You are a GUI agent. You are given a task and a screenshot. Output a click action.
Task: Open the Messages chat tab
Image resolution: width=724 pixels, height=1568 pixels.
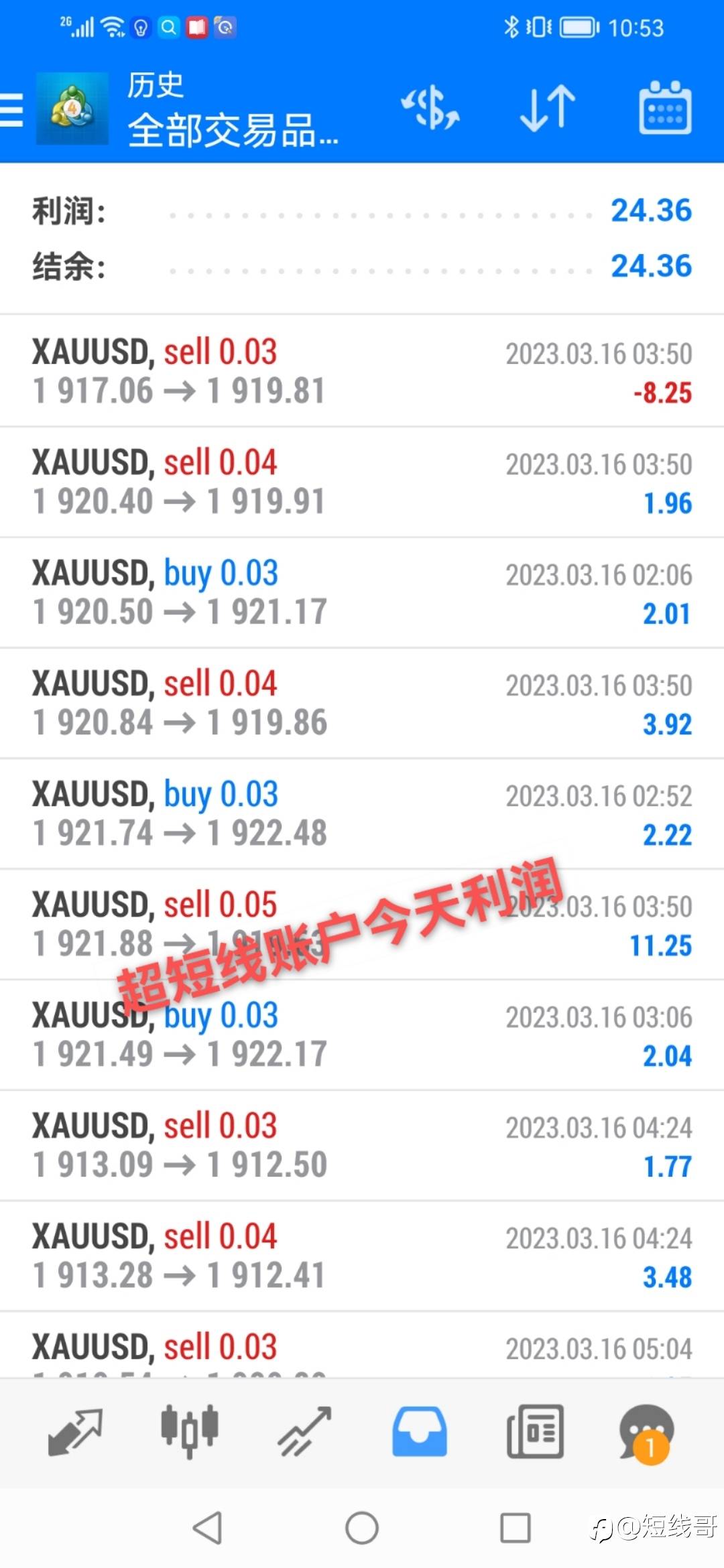[x=646, y=1432]
